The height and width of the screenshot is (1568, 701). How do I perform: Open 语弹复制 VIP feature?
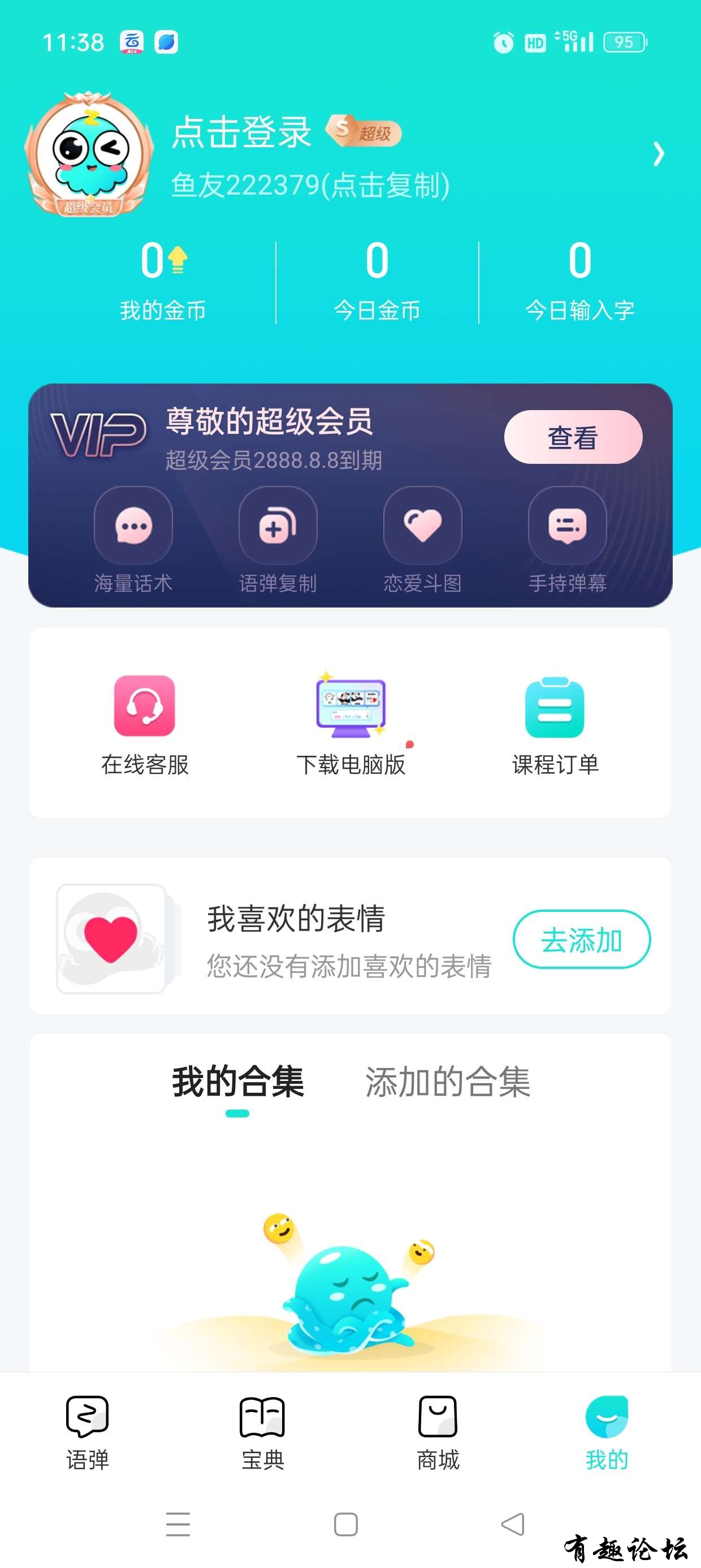pyautogui.click(x=278, y=539)
